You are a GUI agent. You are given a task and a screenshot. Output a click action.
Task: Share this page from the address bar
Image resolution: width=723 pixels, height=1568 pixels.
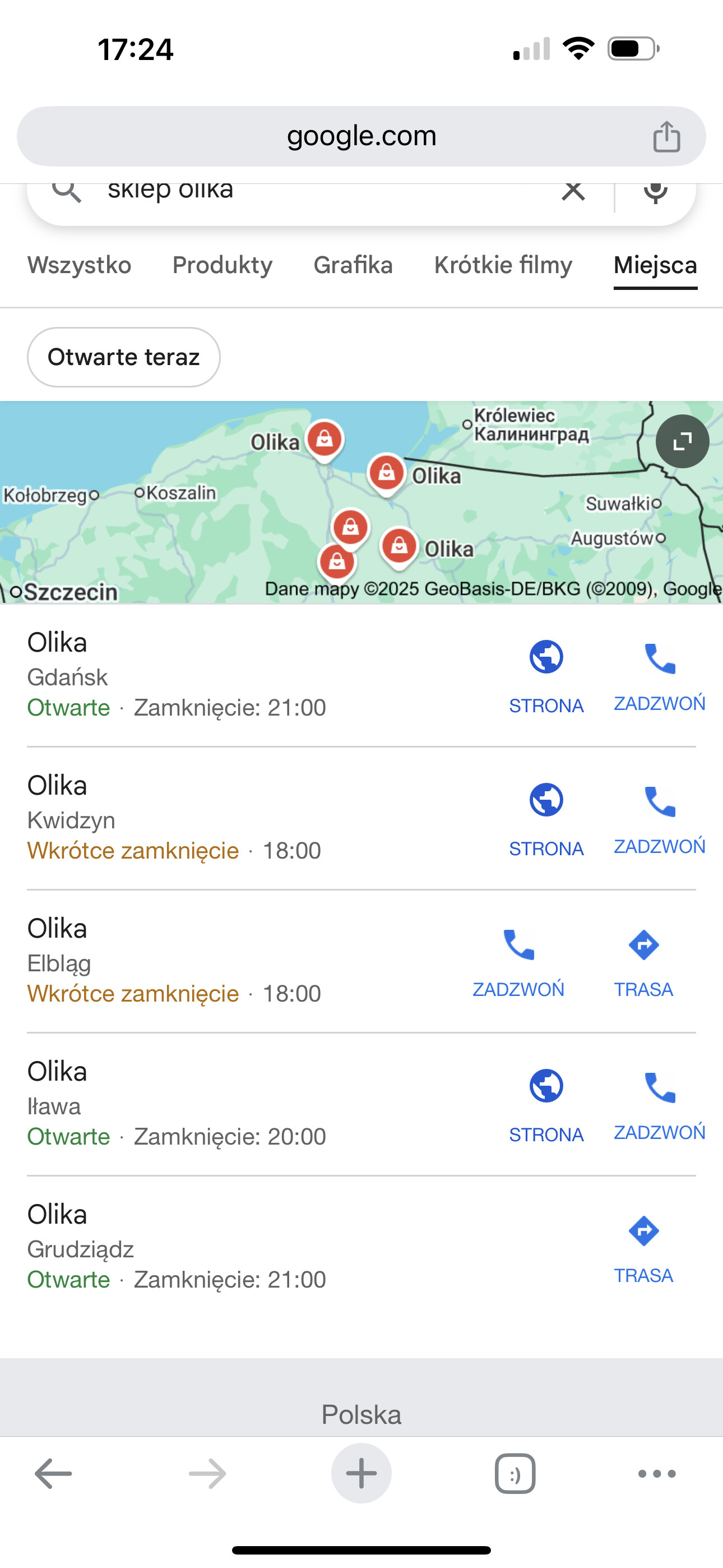click(666, 136)
